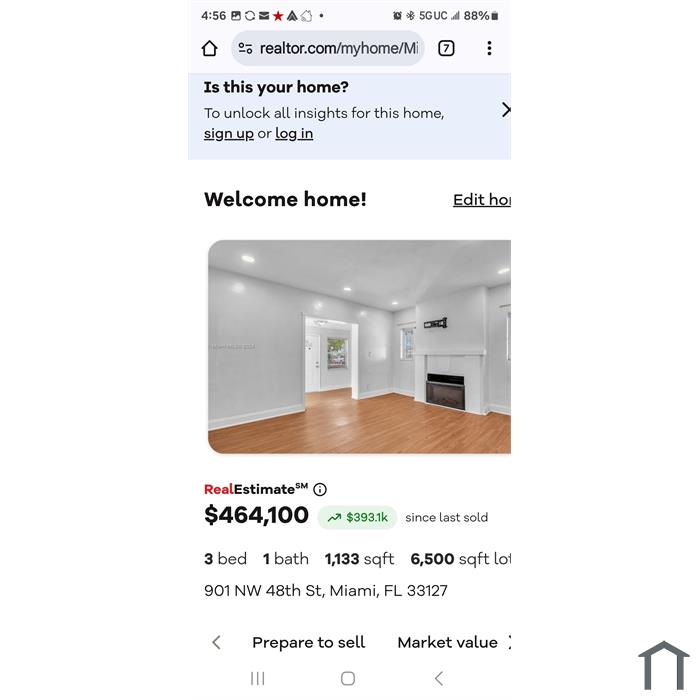This screenshot has width=700, height=700.
Task: Tap the left arrow of tab carousel
Action: pos(217,642)
